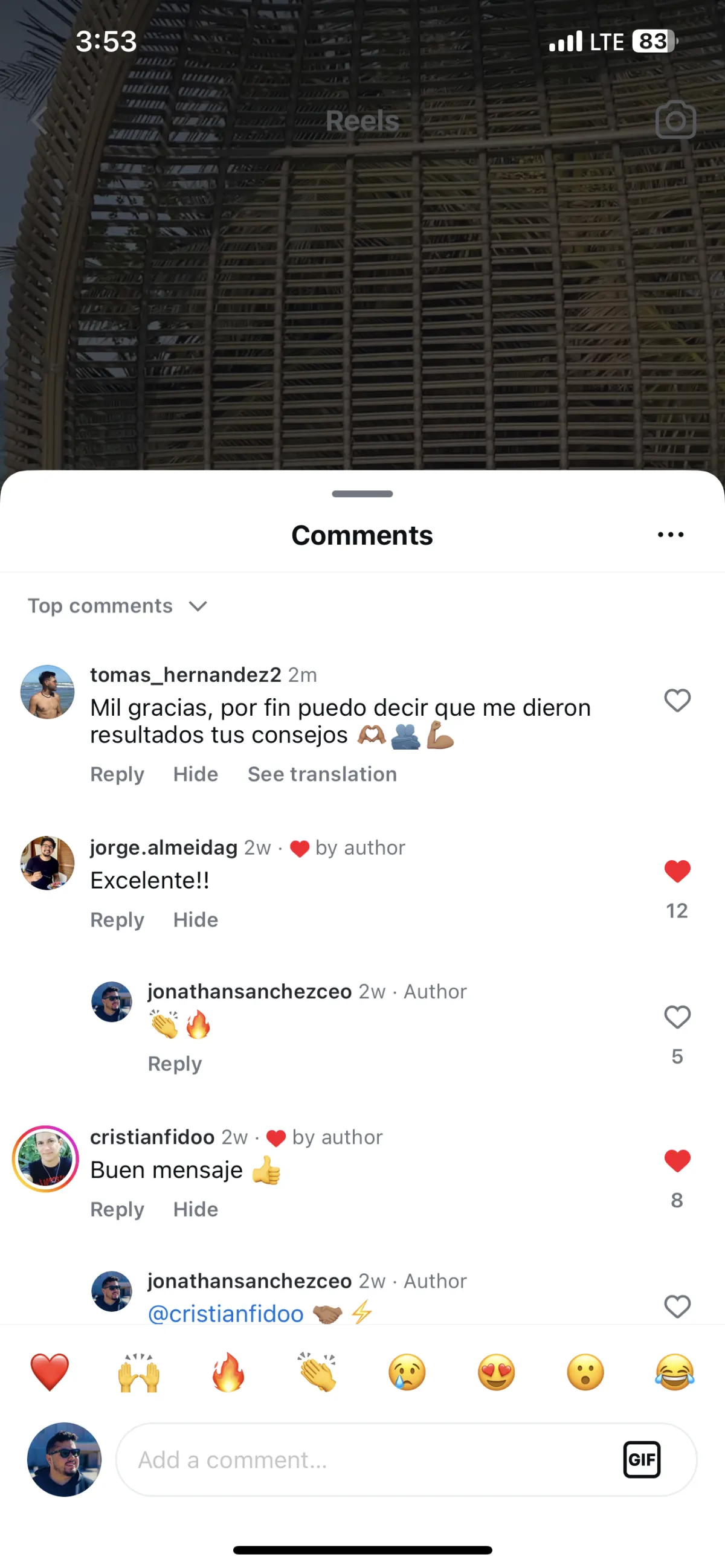Hide jorge.almeidag's comment
Image resolution: width=725 pixels, height=1568 pixels.
(195, 920)
